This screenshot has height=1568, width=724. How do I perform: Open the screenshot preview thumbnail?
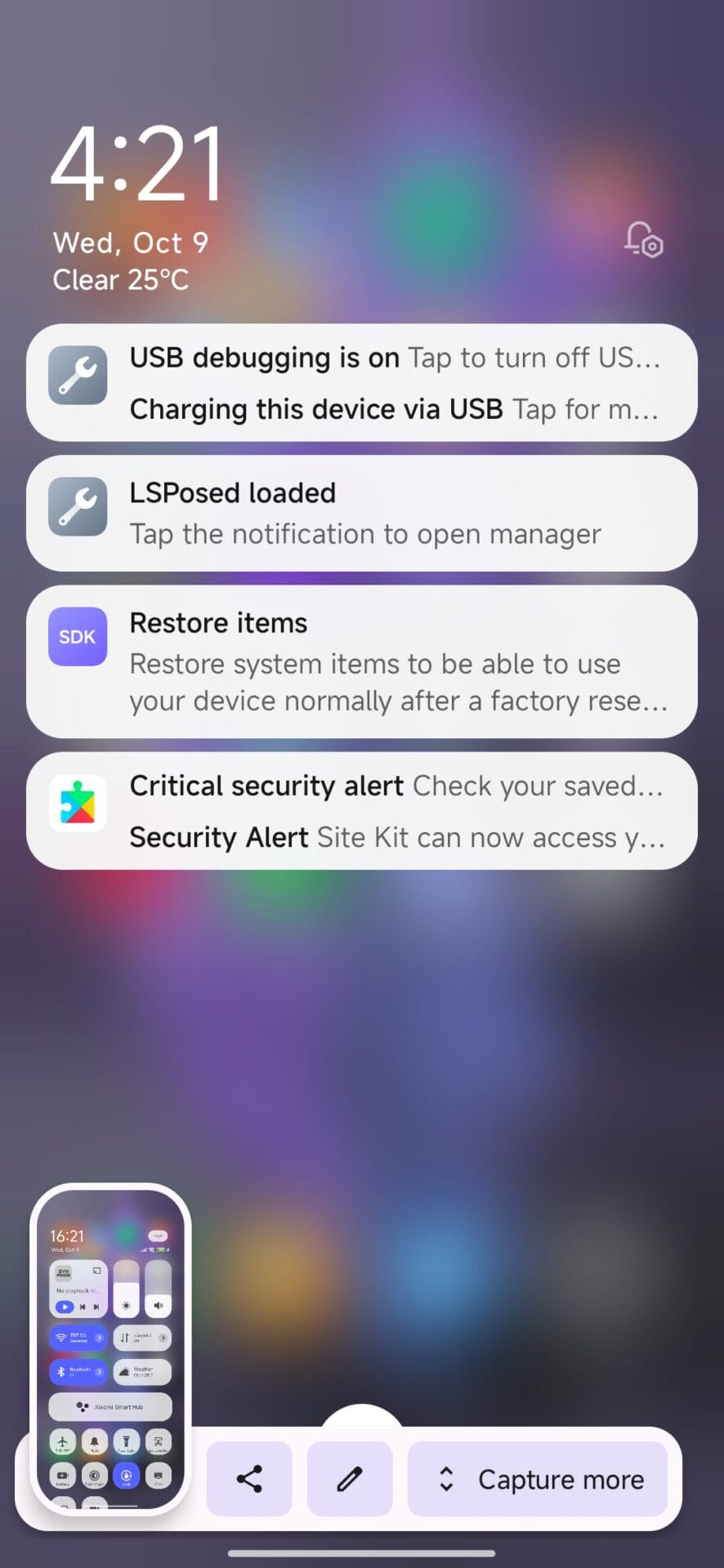[x=110, y=1347]
